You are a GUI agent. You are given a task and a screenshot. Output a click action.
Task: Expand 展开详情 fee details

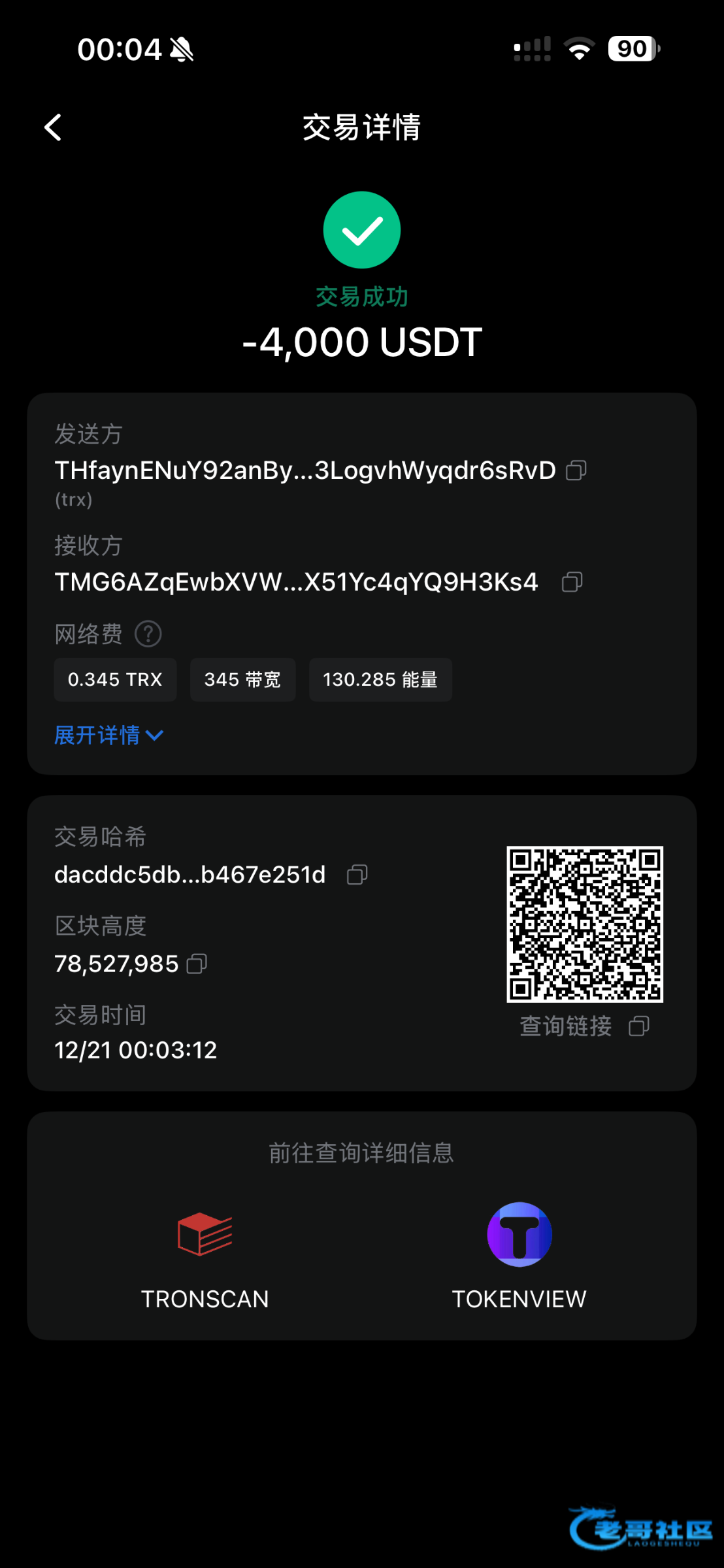pyautogui.click(x=108, y=736)
